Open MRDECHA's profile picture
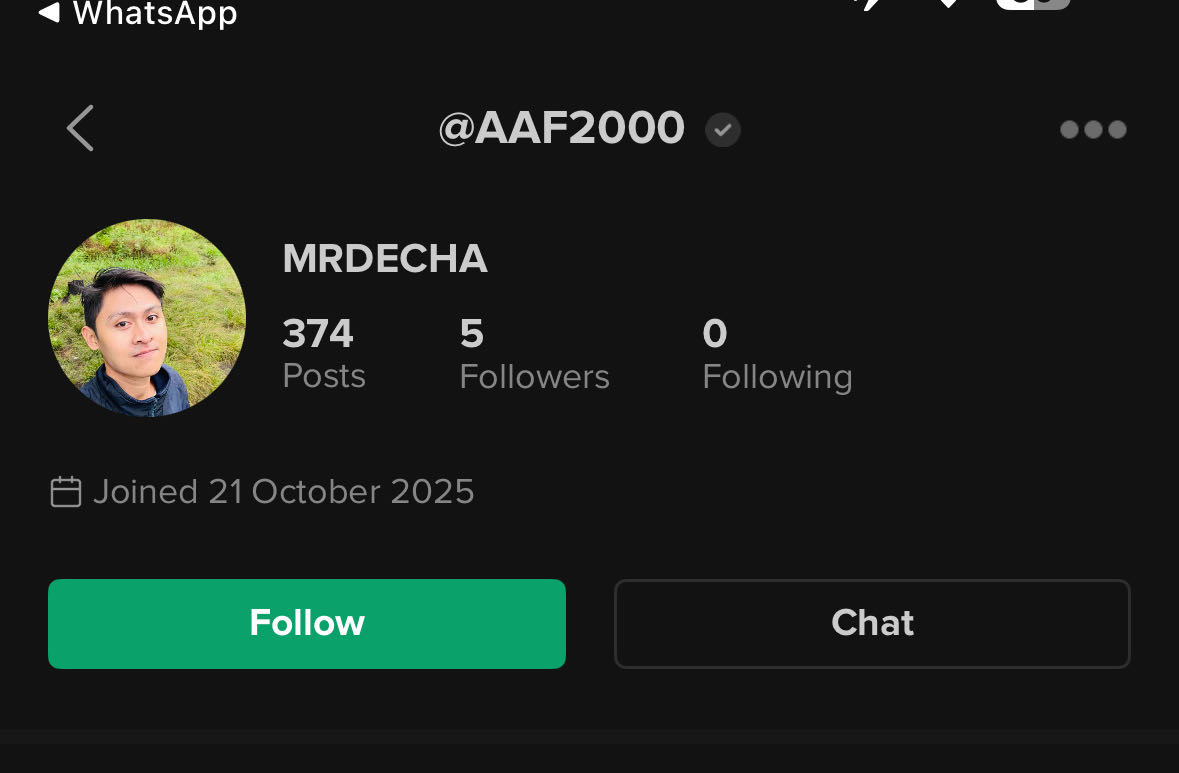Image resolution: width=1179 pixels, height=773 pixels. pyautogui.click(x=147, y=318)
